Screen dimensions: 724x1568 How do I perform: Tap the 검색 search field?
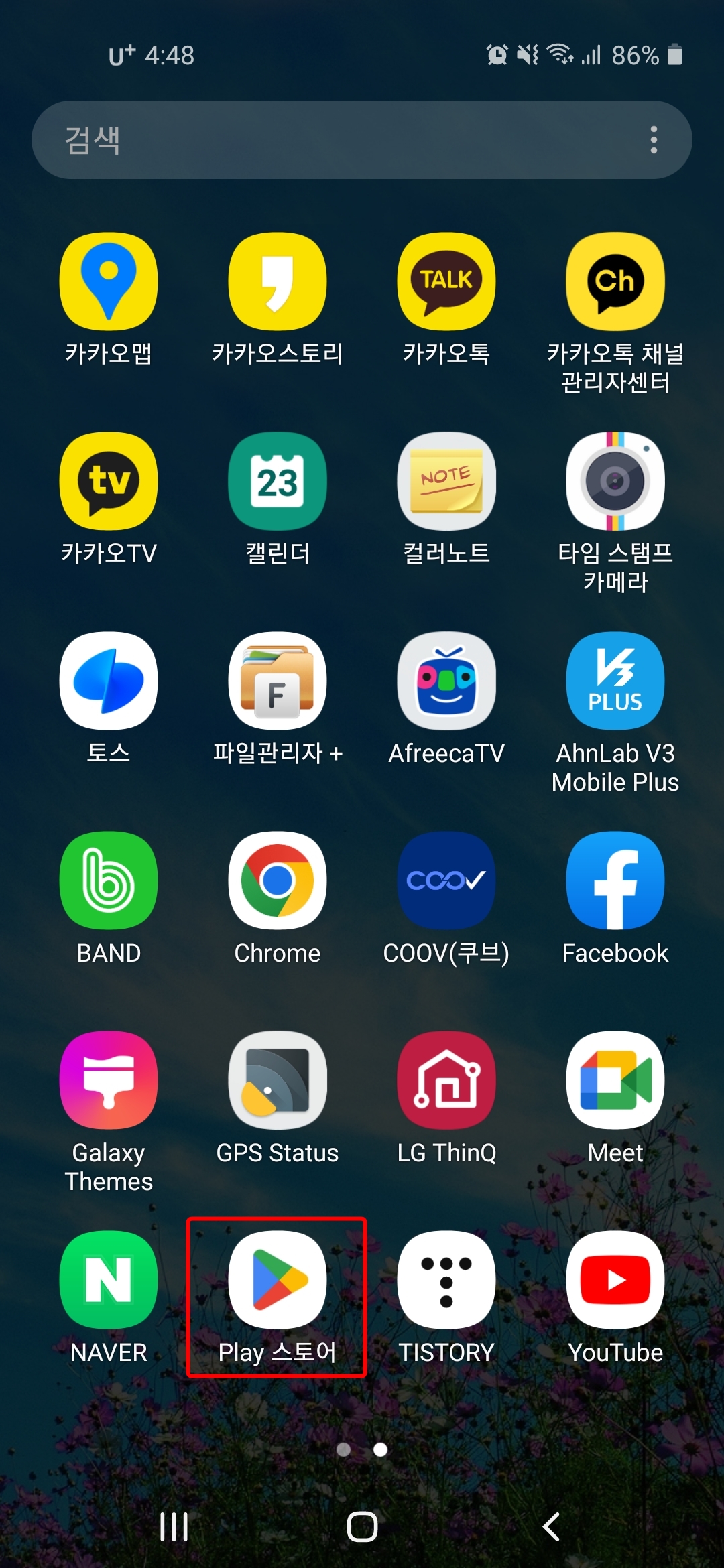(x=302, y=139)
